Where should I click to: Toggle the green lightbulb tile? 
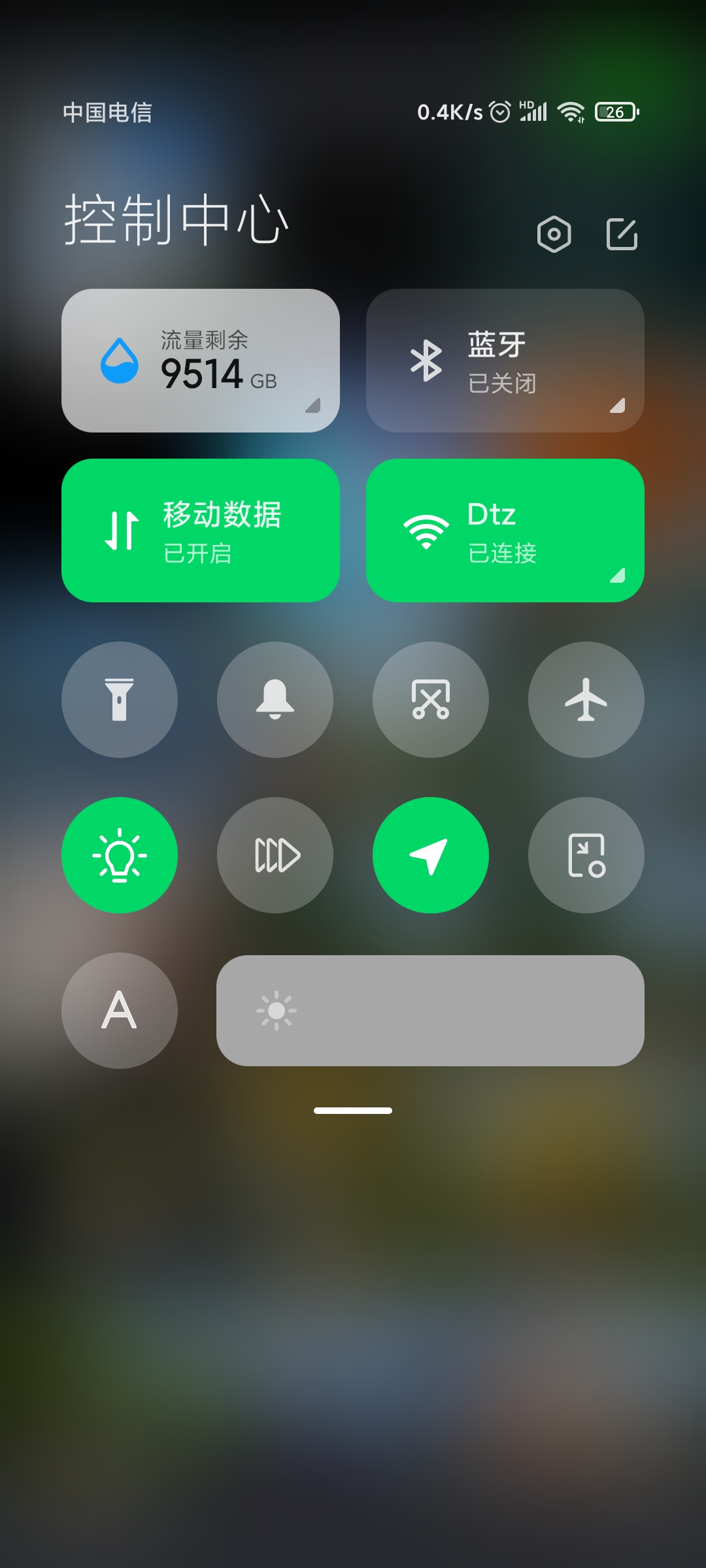point(120,855)
